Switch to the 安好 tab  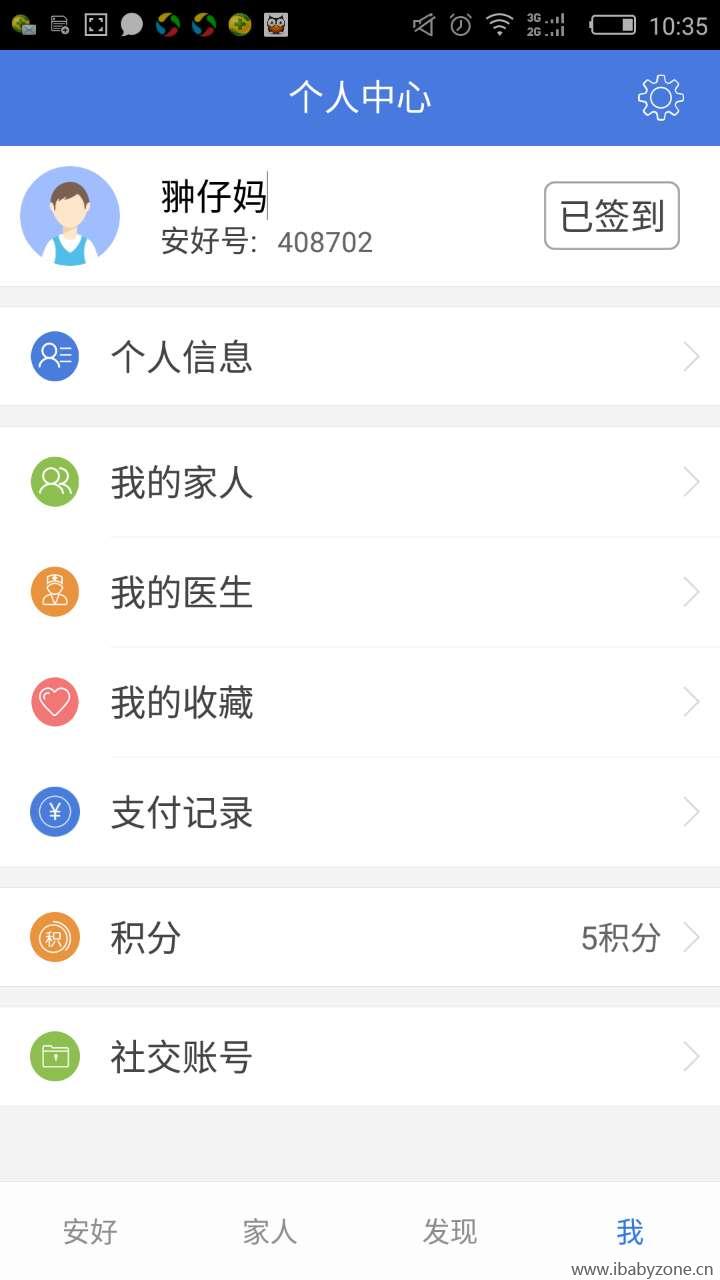(90, 1231)
